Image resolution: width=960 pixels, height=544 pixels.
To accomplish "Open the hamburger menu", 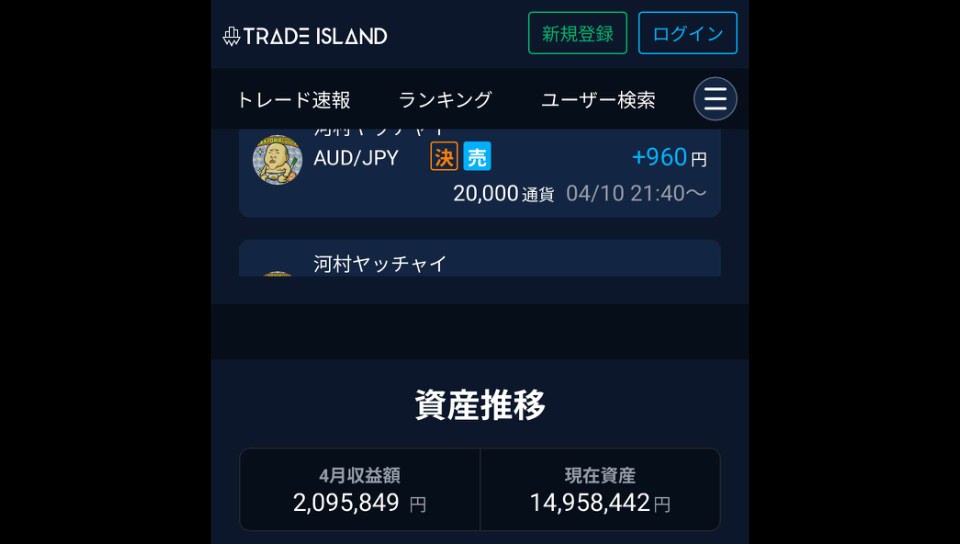I will point(715,99).
